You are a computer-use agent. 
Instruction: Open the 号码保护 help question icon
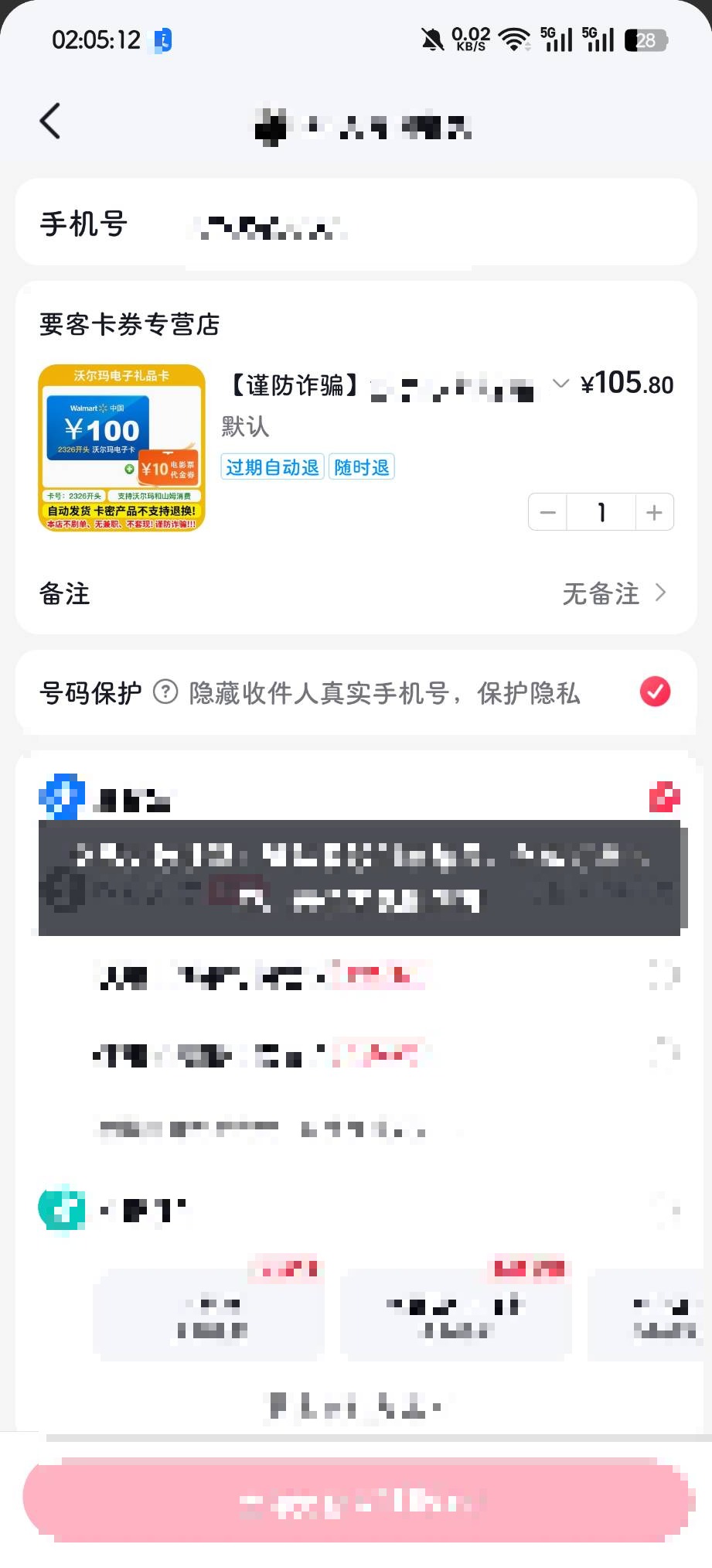pyautogui.click(x=165, y=692)
